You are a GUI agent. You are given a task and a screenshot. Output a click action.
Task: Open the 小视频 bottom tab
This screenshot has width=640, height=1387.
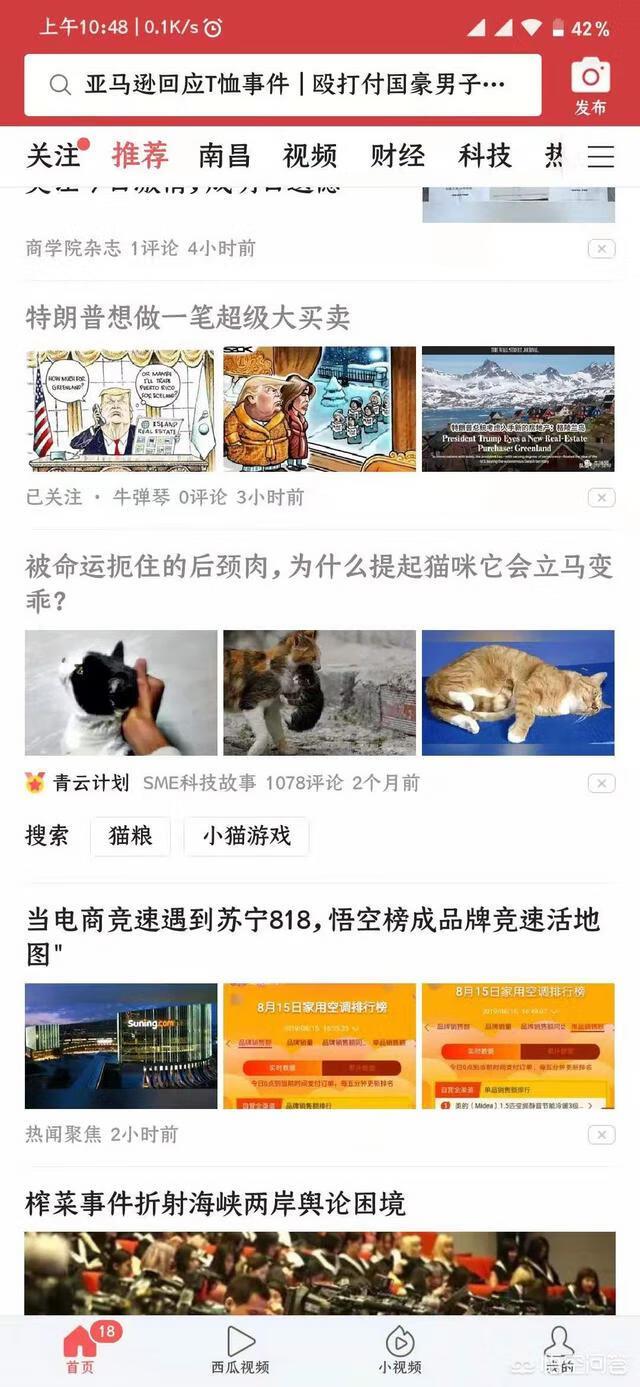click(x=399, y=1349)
